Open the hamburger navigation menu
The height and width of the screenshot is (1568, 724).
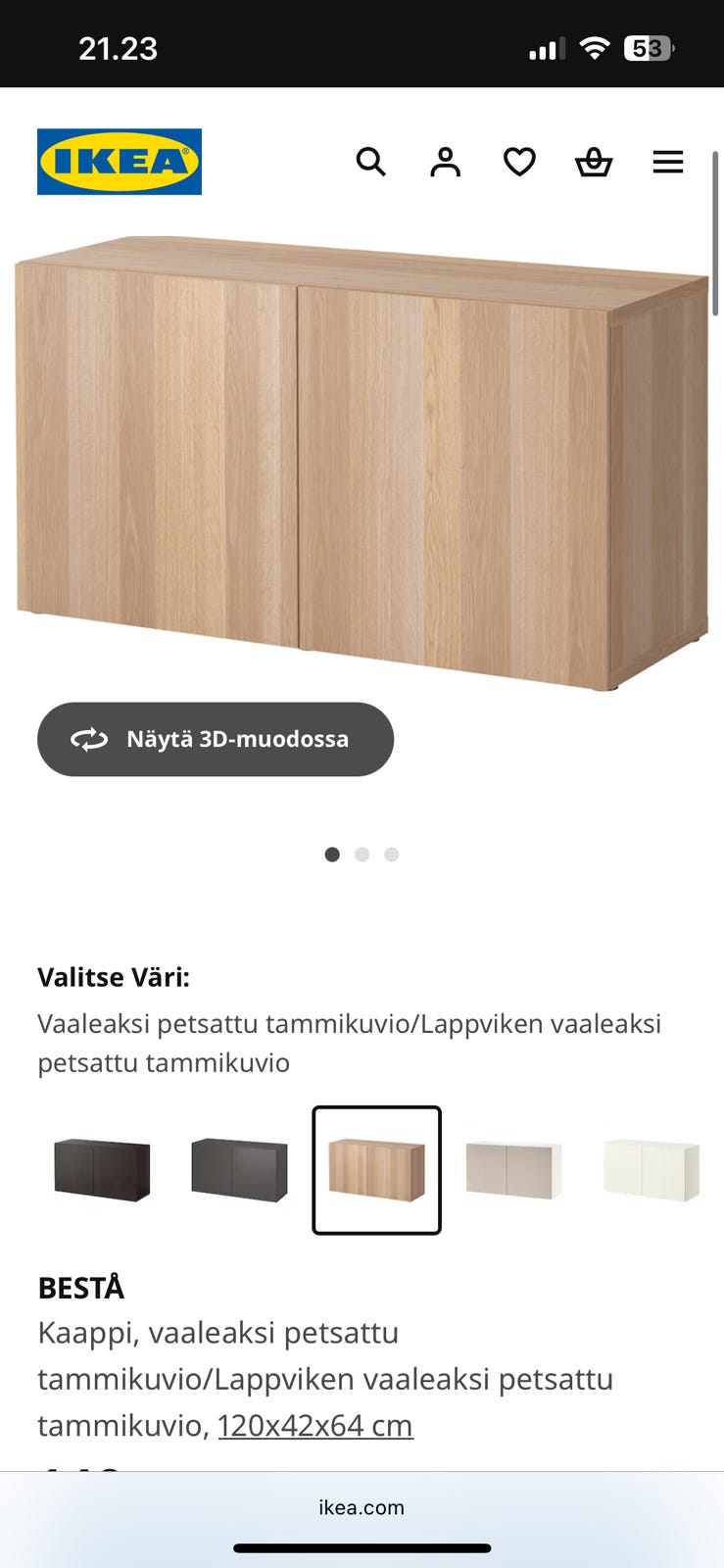pyautogui.click(x=668, y=162)
